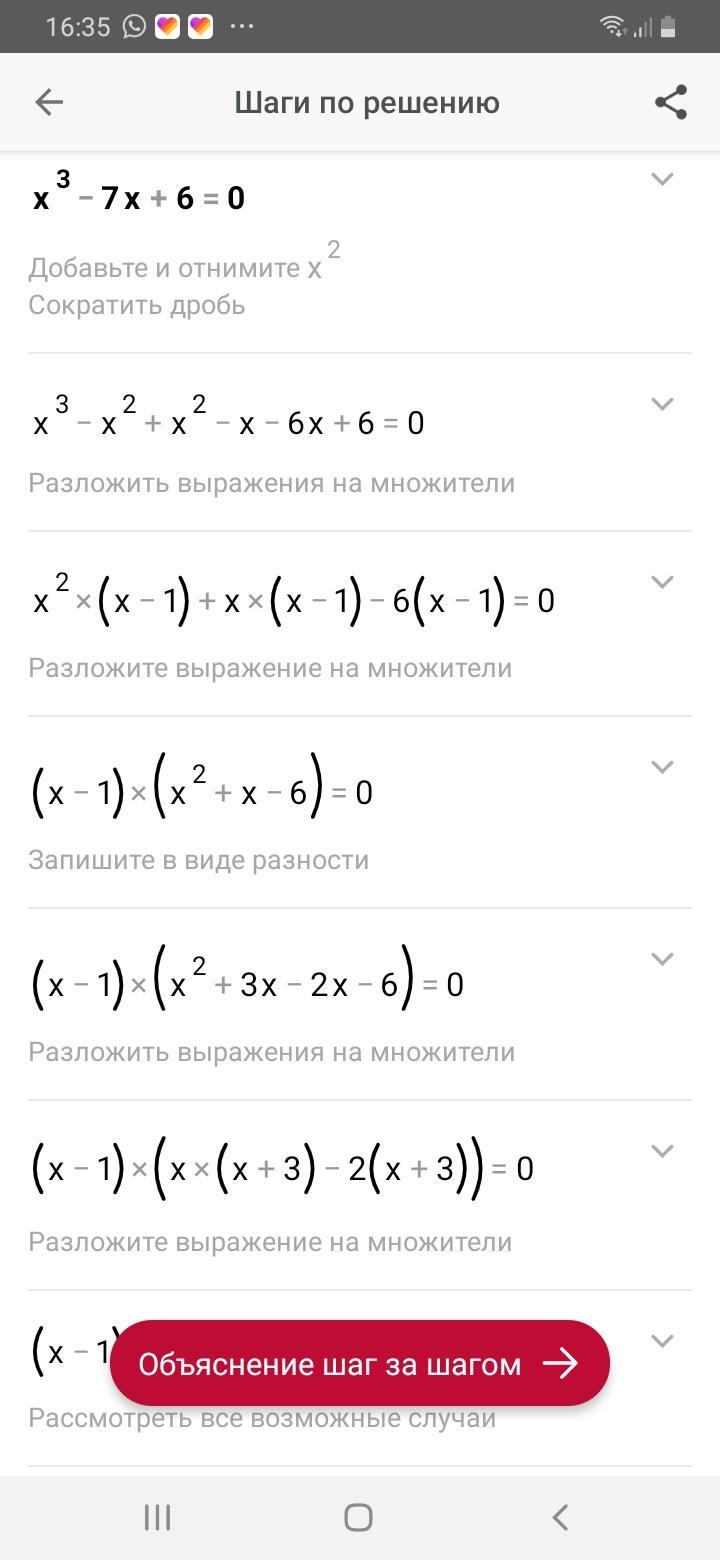Expand the (x−1)×(x²+3x−2x−6)=0 step
The image size is (720, 1560).
[x=662, y=959]
